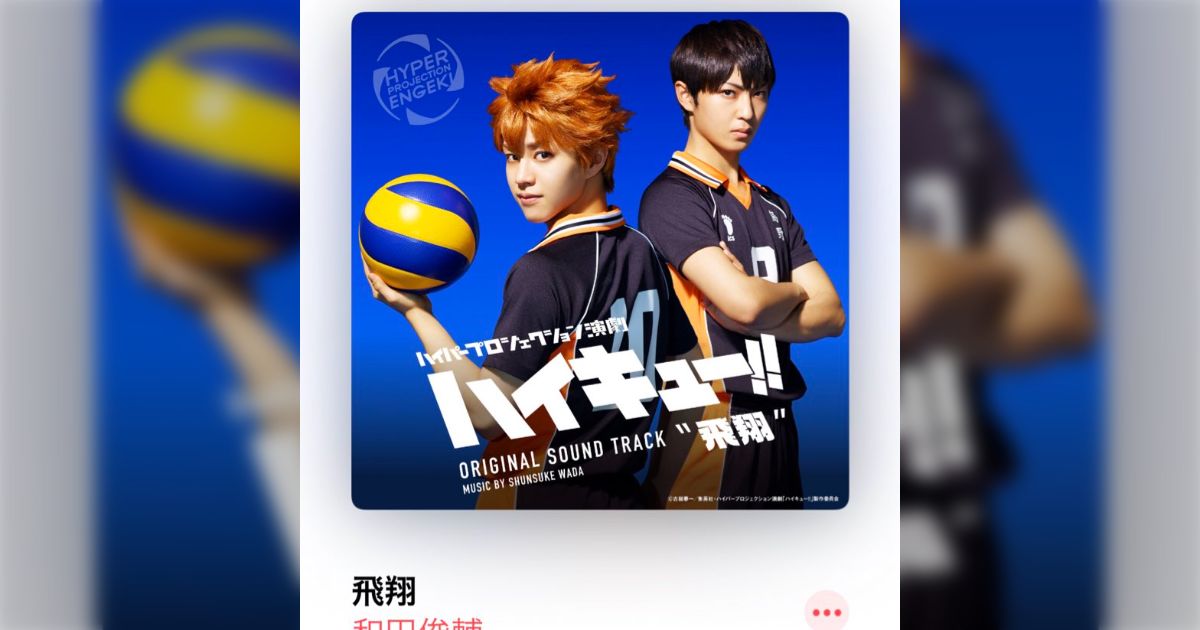Screen dimensions: 1200x630
Task: Open artist page for 和田俊輔
Action: pos(416,624)
